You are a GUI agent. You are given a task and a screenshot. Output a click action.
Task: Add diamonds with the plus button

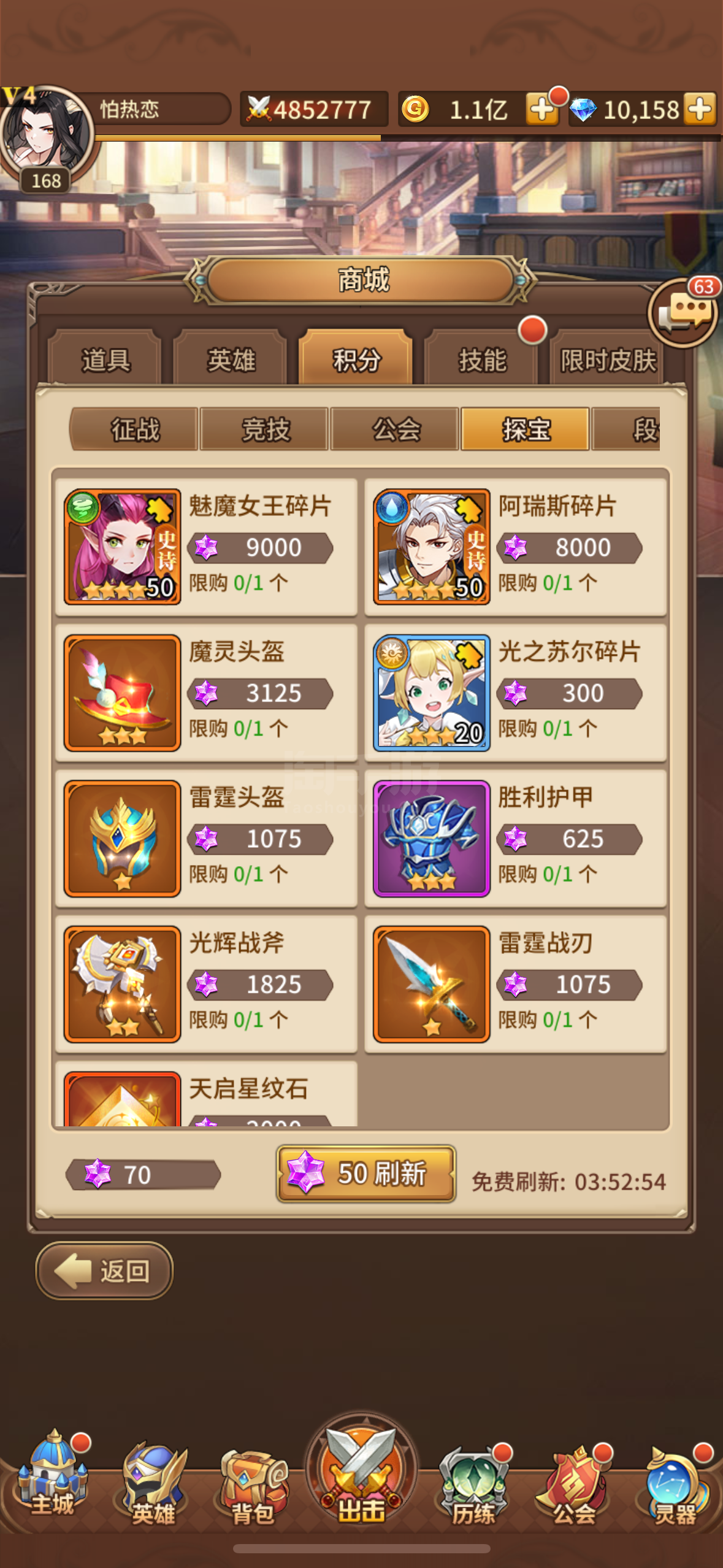(700, 110)
